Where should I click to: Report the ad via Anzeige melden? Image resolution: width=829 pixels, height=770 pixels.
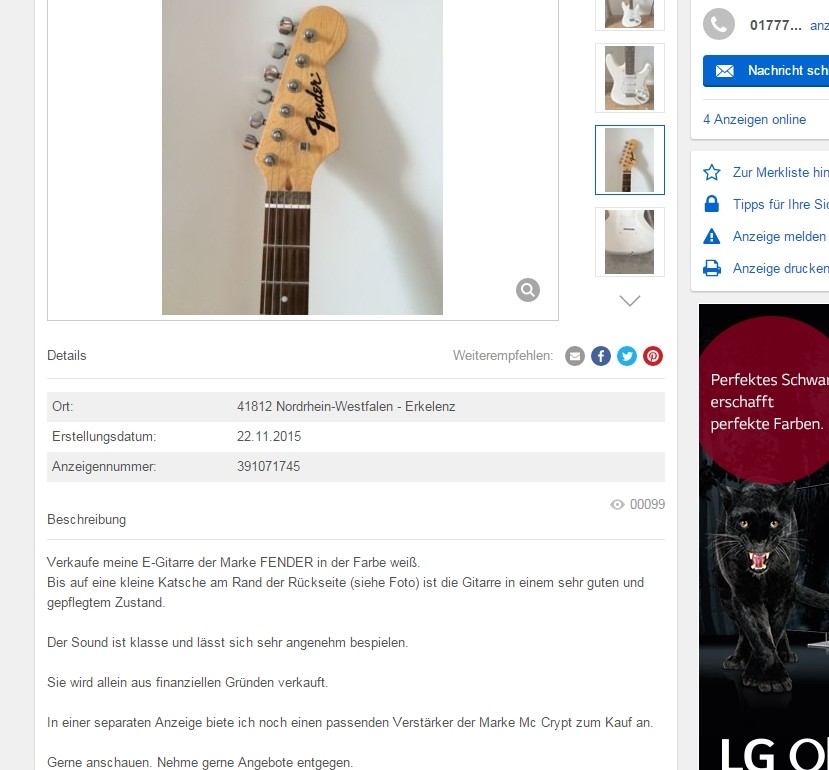[x=778, y=236]
